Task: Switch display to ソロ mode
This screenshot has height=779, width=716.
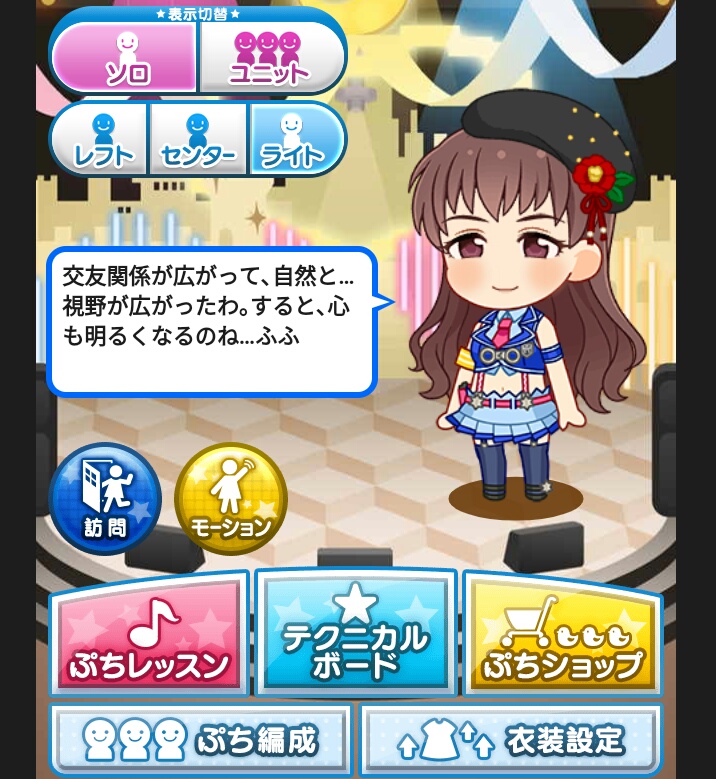Action: click(125, 58)
